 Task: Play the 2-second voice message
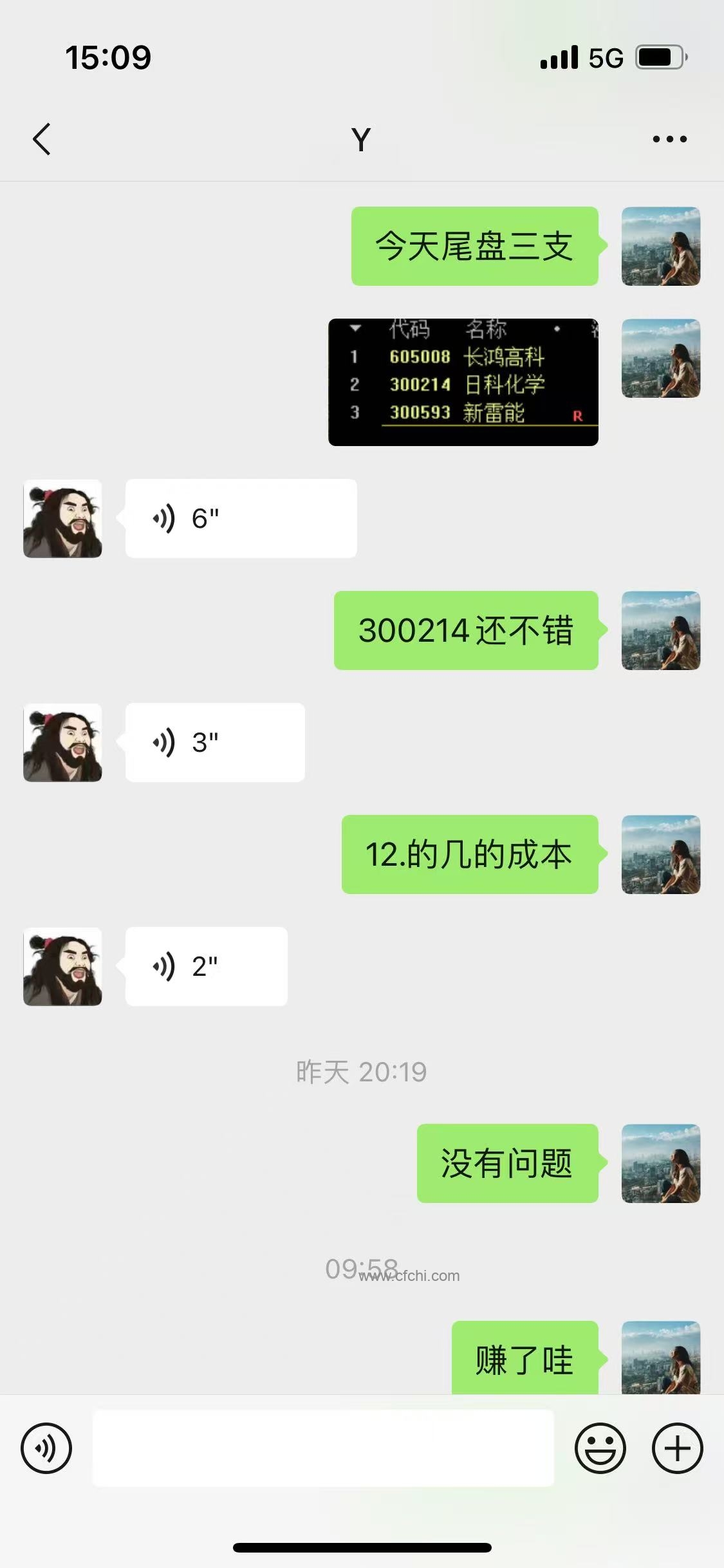tap(206, 966)
